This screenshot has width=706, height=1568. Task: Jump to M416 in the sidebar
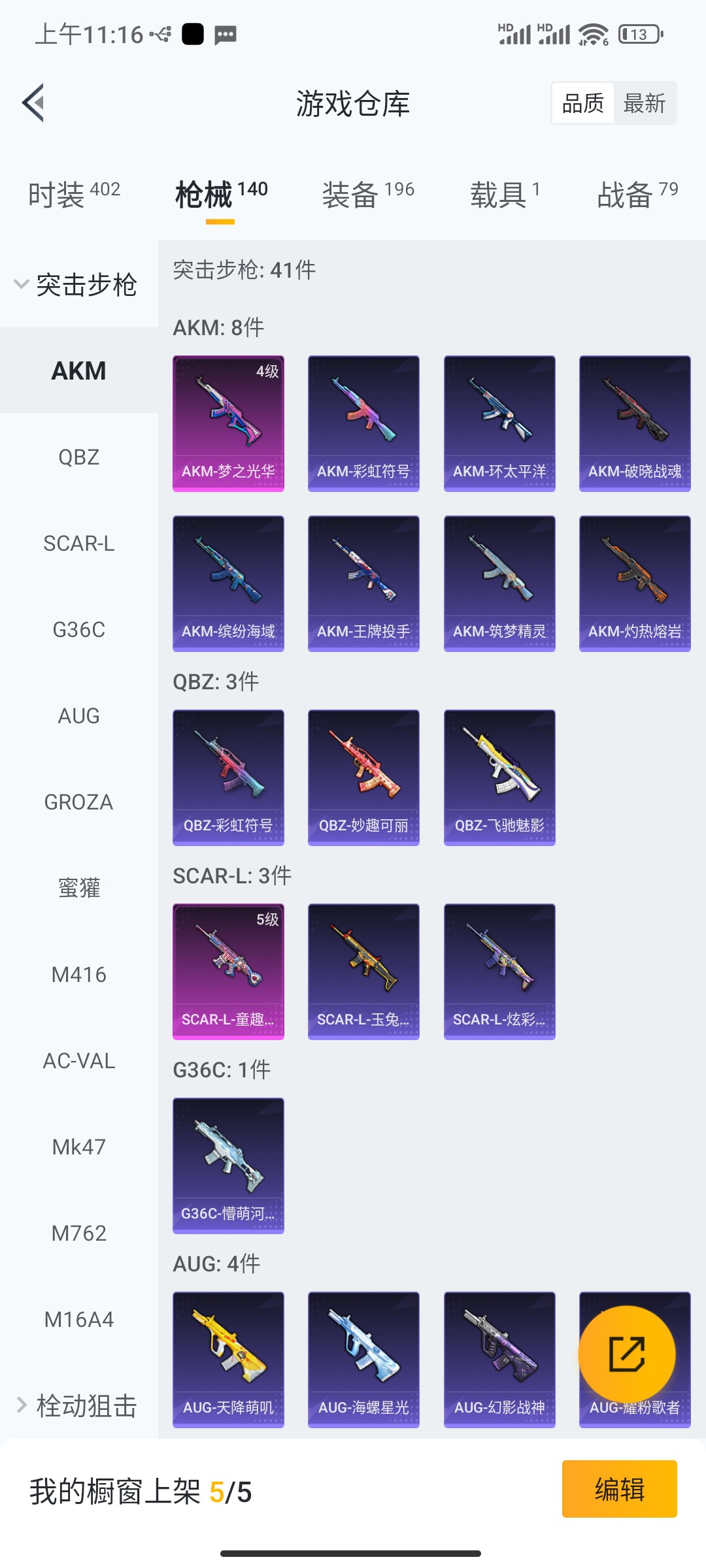point(78,974)
